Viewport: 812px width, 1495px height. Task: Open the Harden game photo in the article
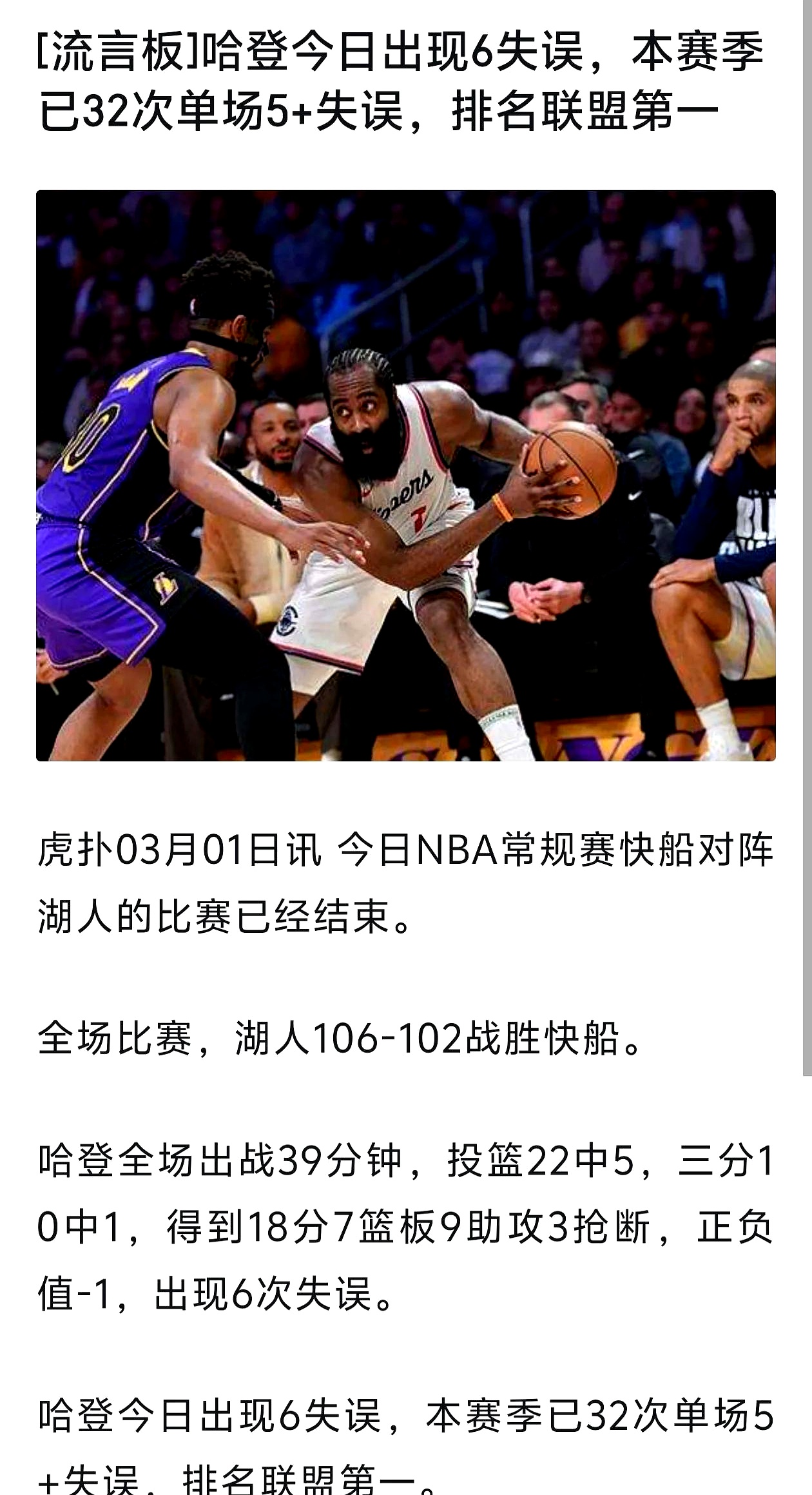pyautogui.click(x=405, y=475)
